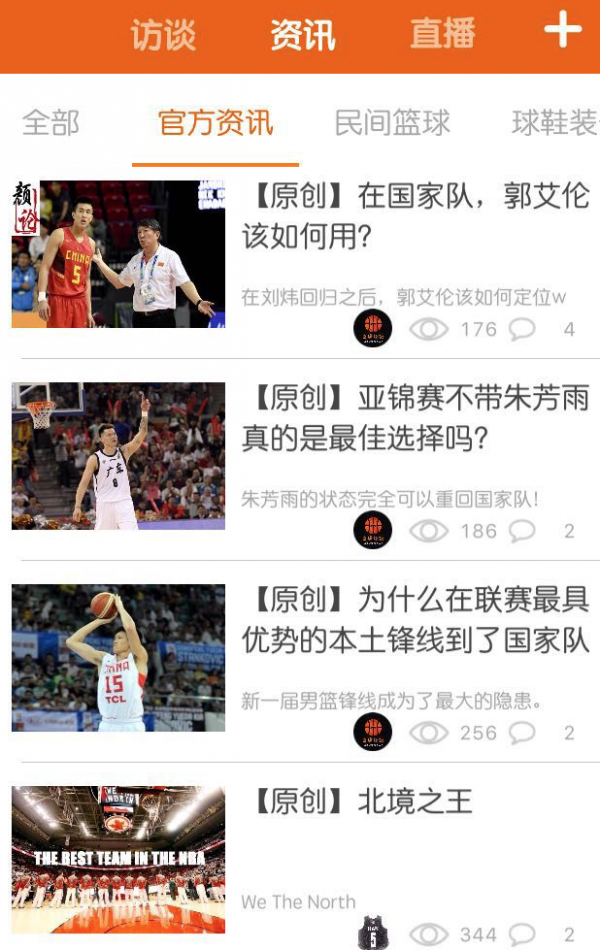
Task: Read the 亚锦赛不带朱芳雨 article
Action: [415, 417]
